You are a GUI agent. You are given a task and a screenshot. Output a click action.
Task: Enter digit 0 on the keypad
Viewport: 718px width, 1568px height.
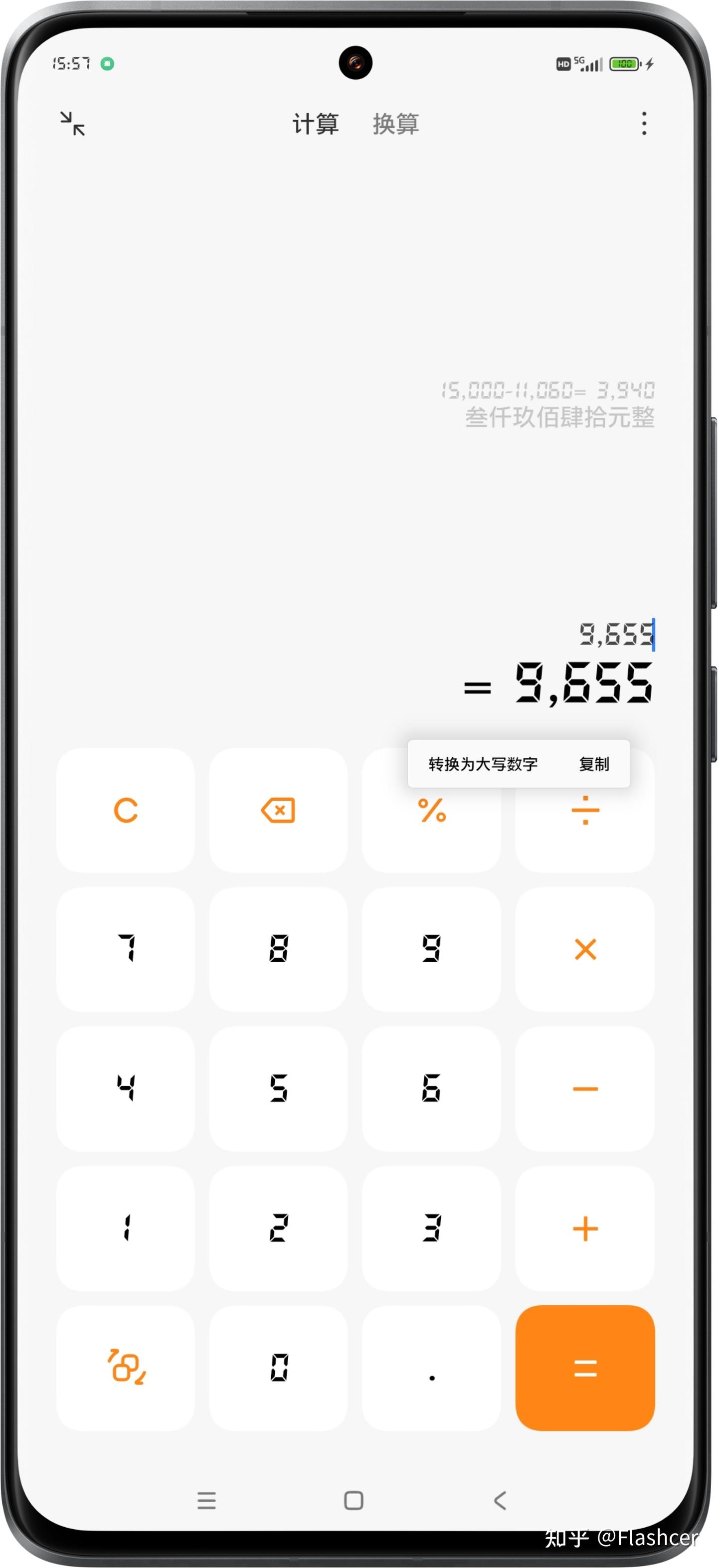pyautogui.click(x=278, y=1368)
